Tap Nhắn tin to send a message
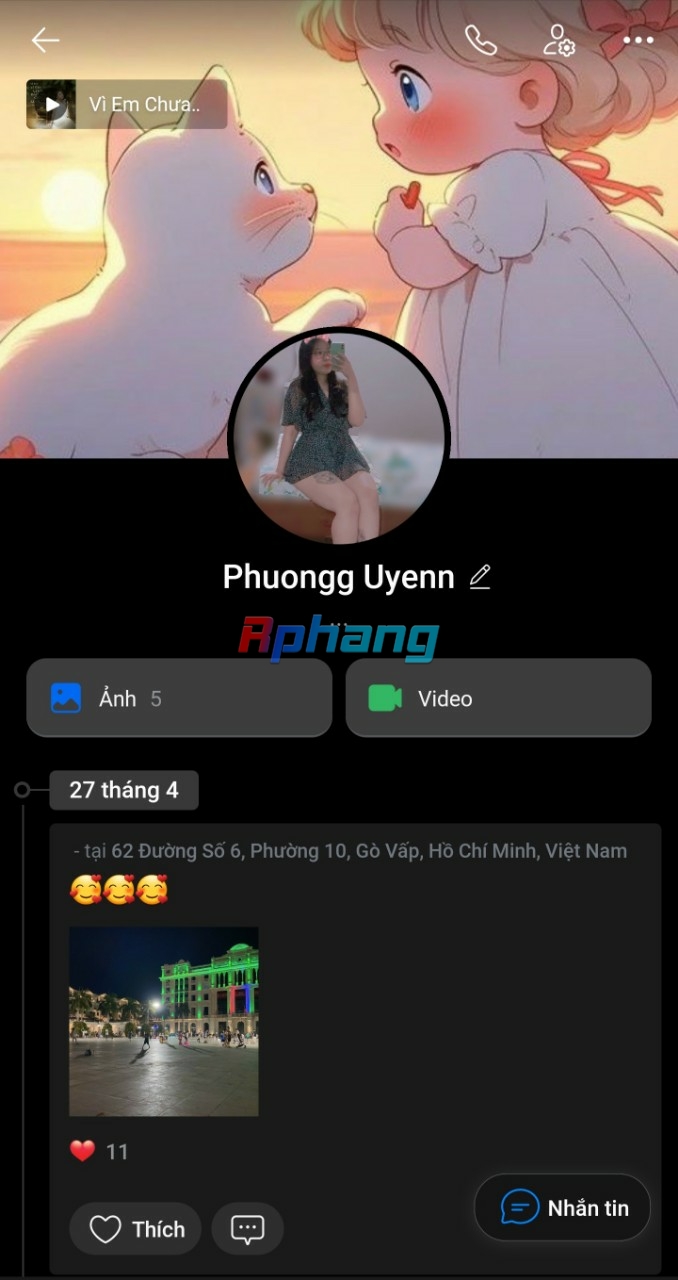 coord(562,1208)
